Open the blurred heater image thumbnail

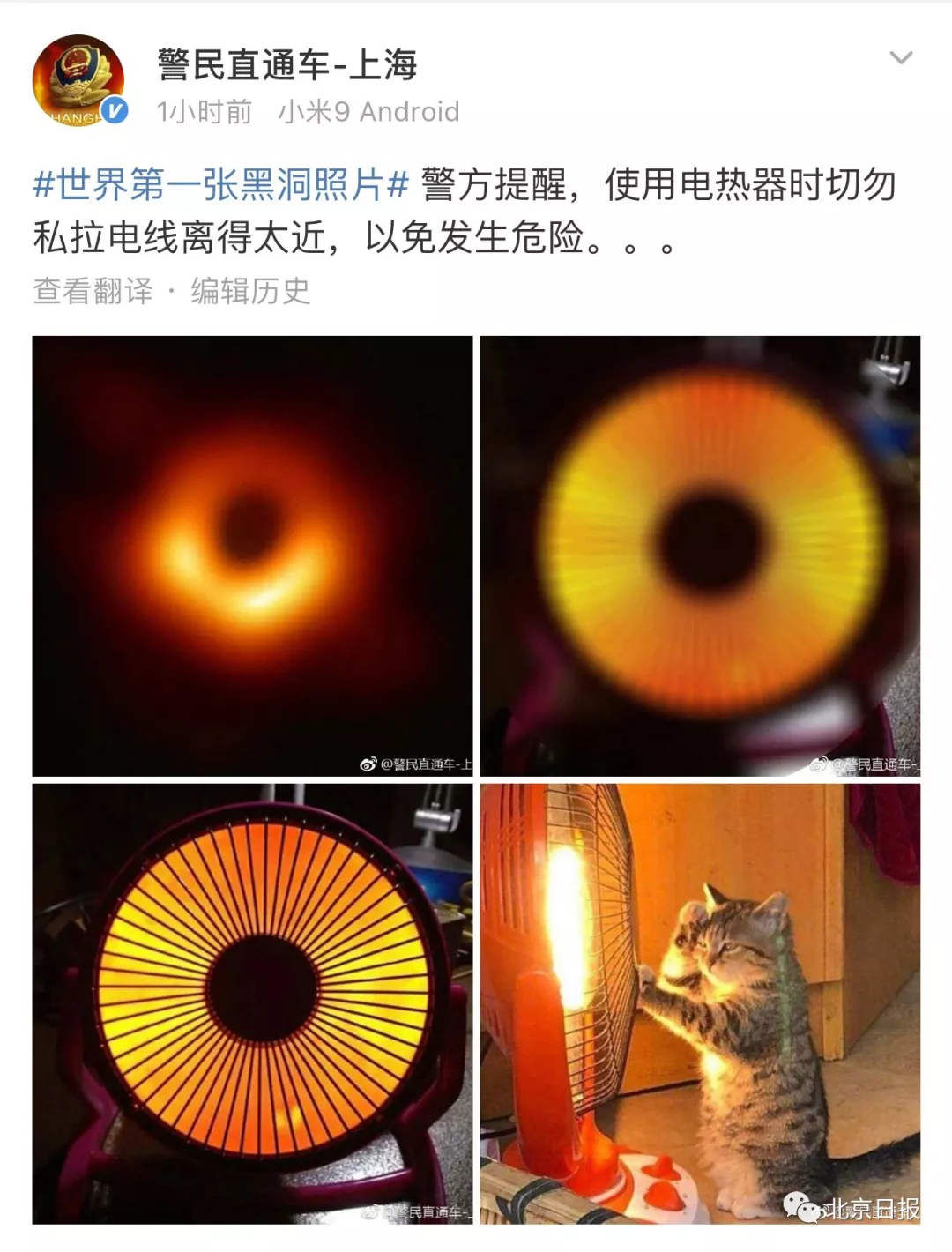(700, 555)
